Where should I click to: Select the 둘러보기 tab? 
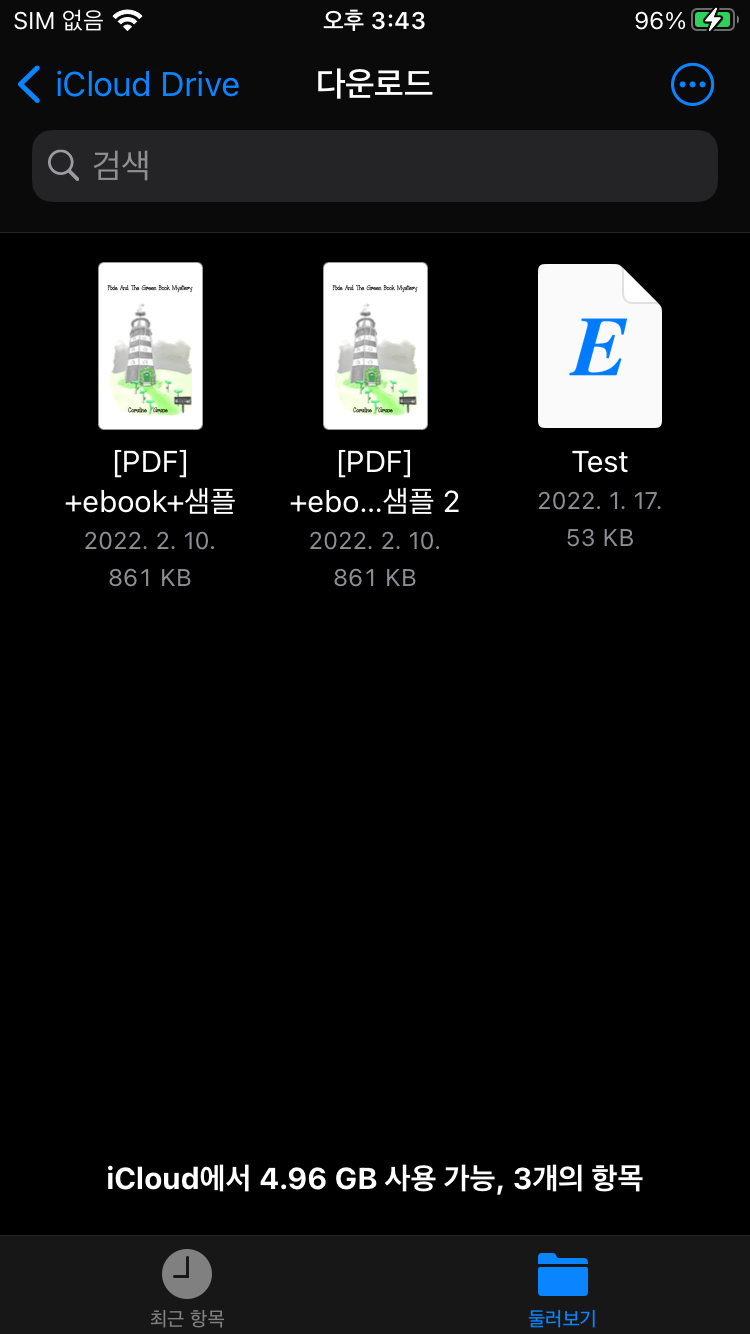[562, 1288]
